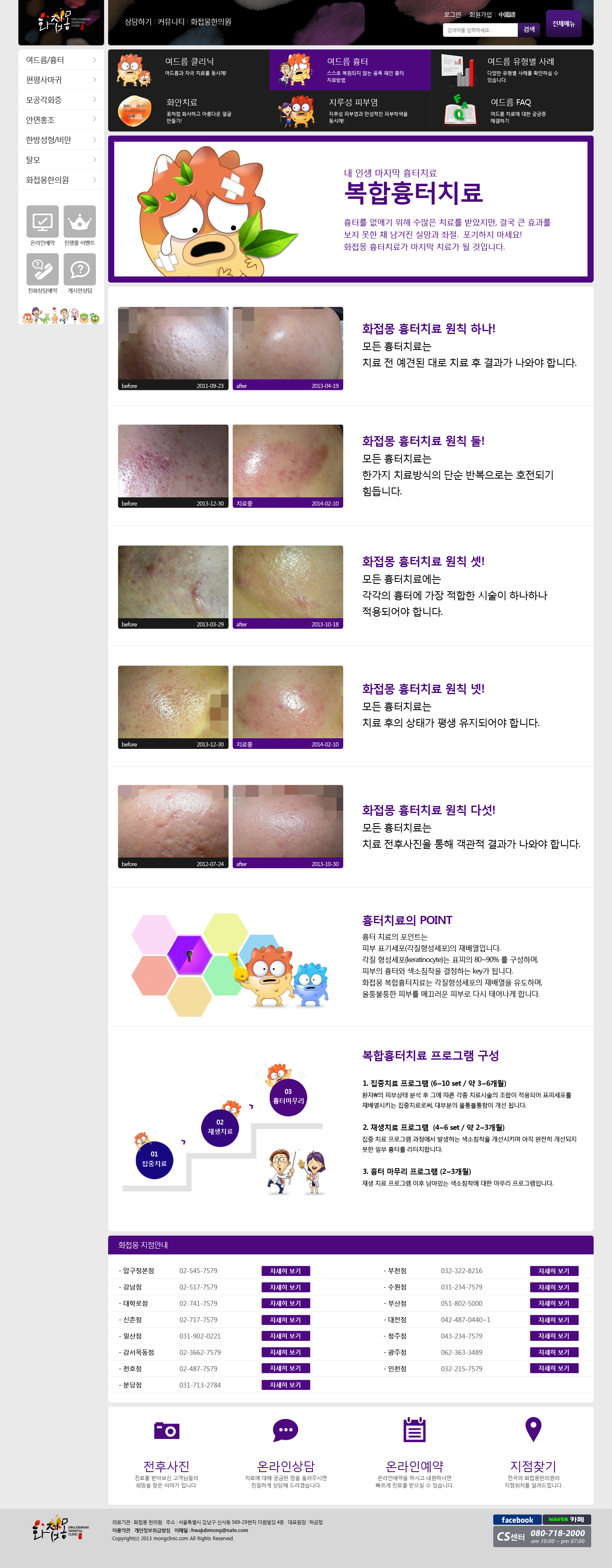Open the 여드름 FAQ tile

pyautogui.click(x=512, y=111)
